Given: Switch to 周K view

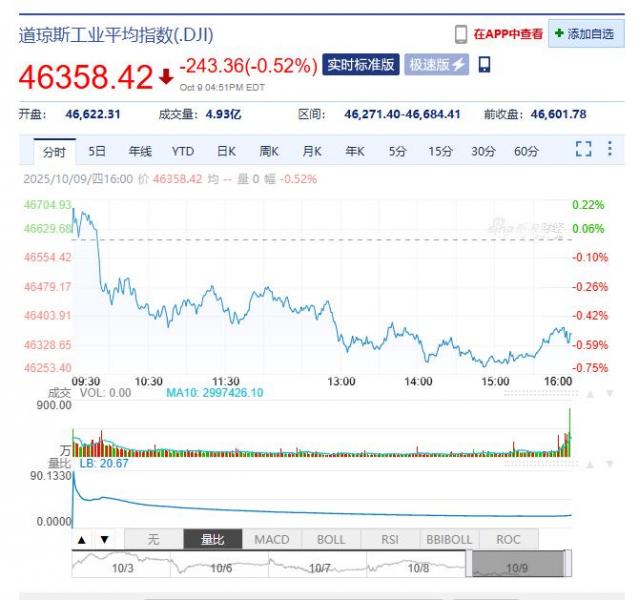Looking at the screenshot, I should [269, 151].
